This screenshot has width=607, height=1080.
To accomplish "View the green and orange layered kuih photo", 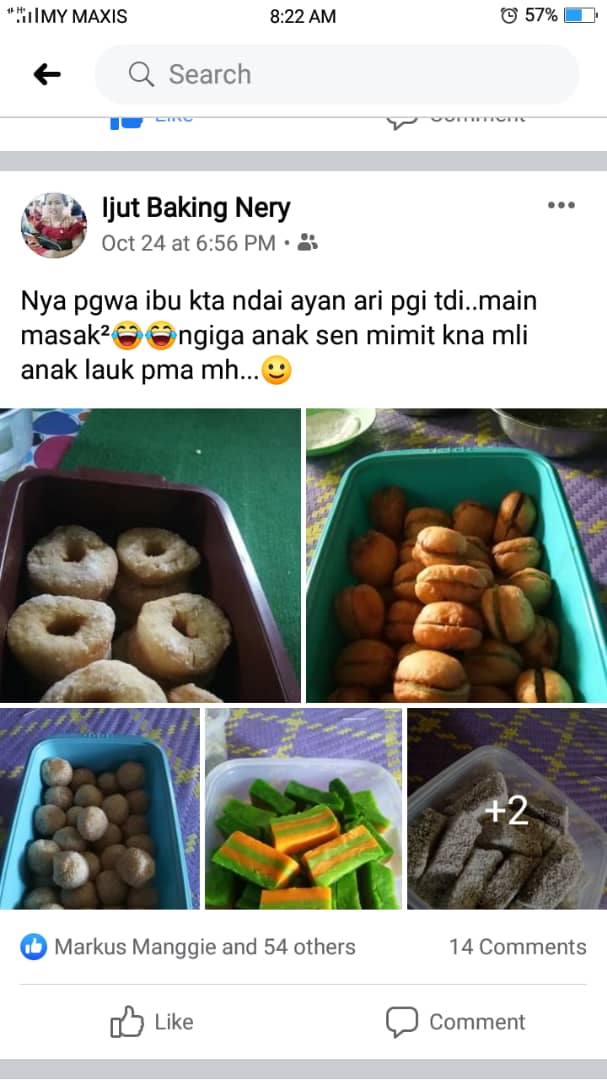I will point(303,809).
